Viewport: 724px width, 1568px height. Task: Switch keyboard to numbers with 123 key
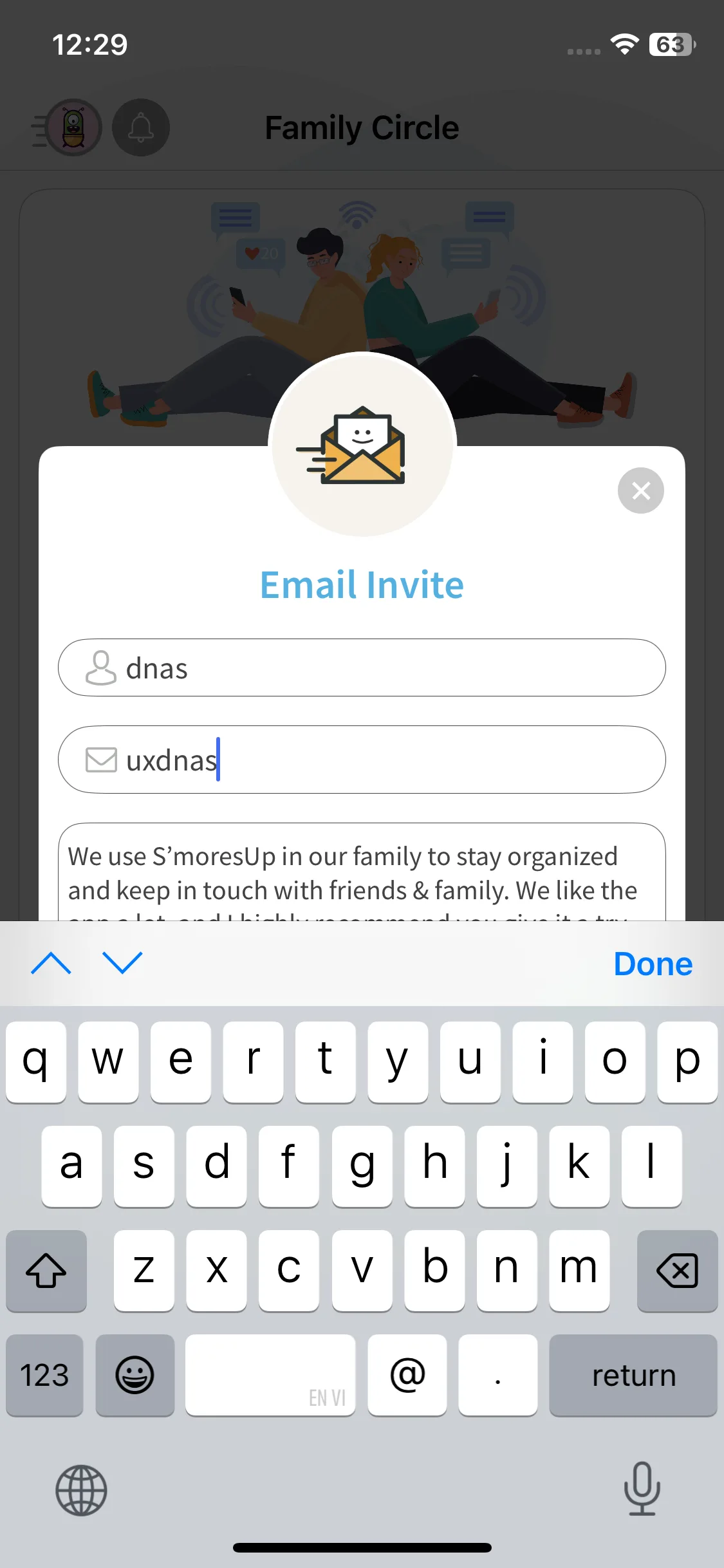point(44,1375)
